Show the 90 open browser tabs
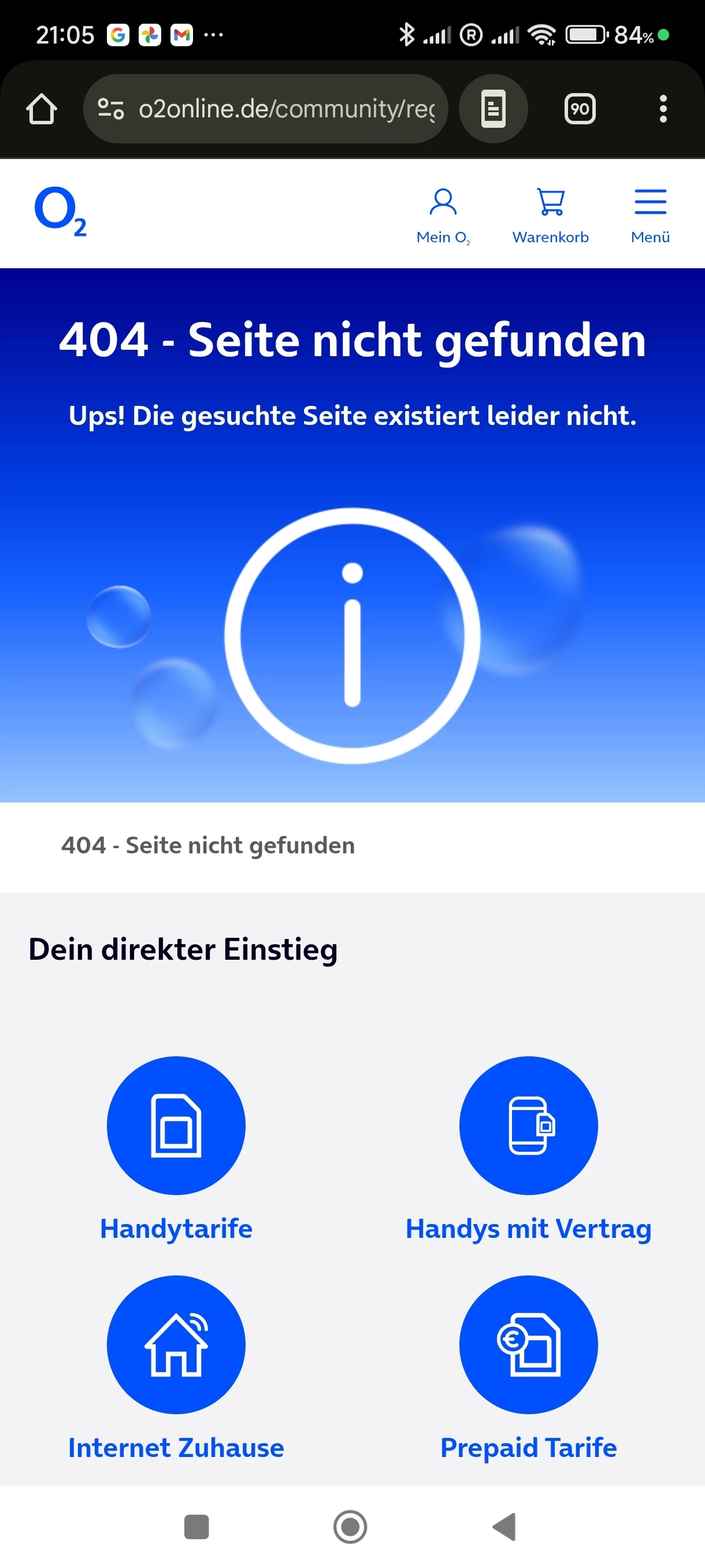 point(579,109)
